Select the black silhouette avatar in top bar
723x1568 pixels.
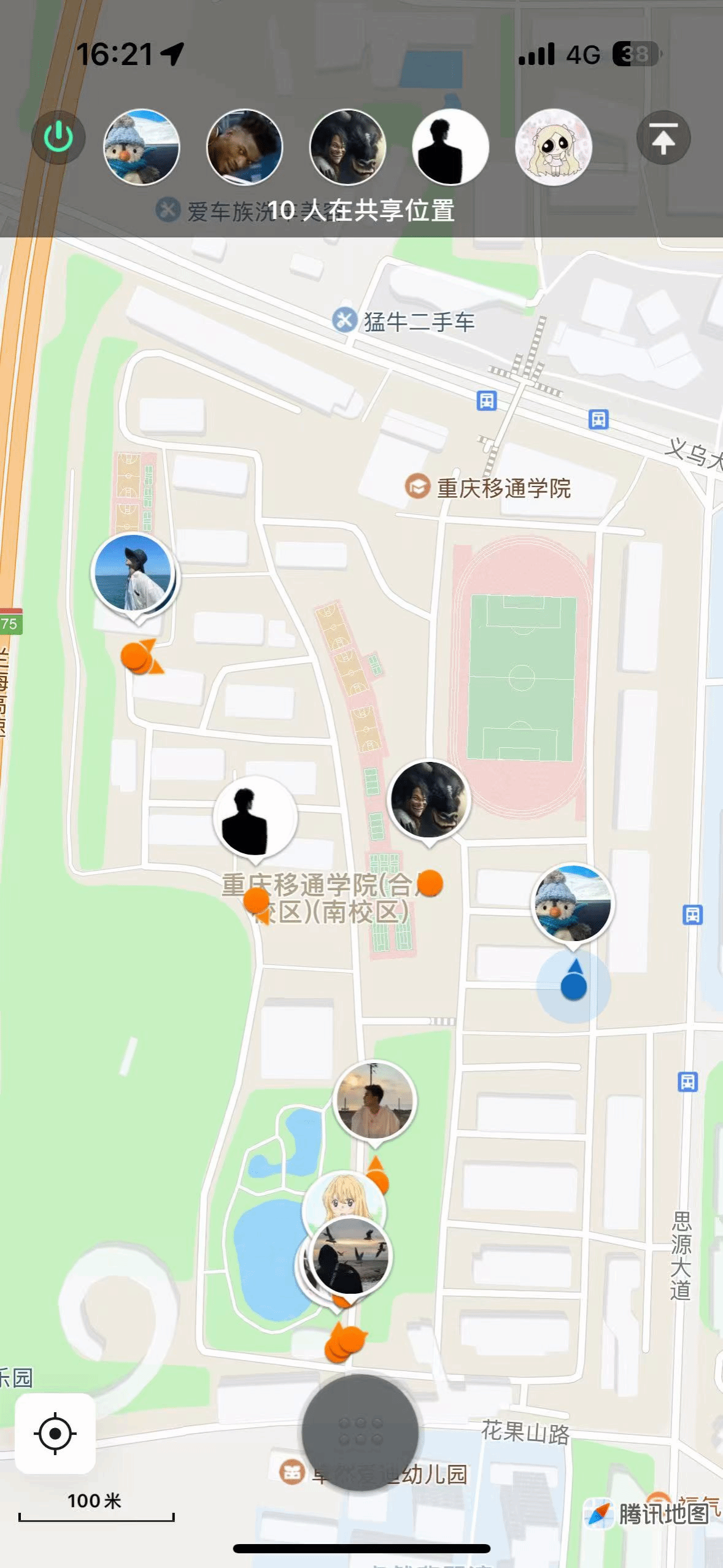coord(450,147)
